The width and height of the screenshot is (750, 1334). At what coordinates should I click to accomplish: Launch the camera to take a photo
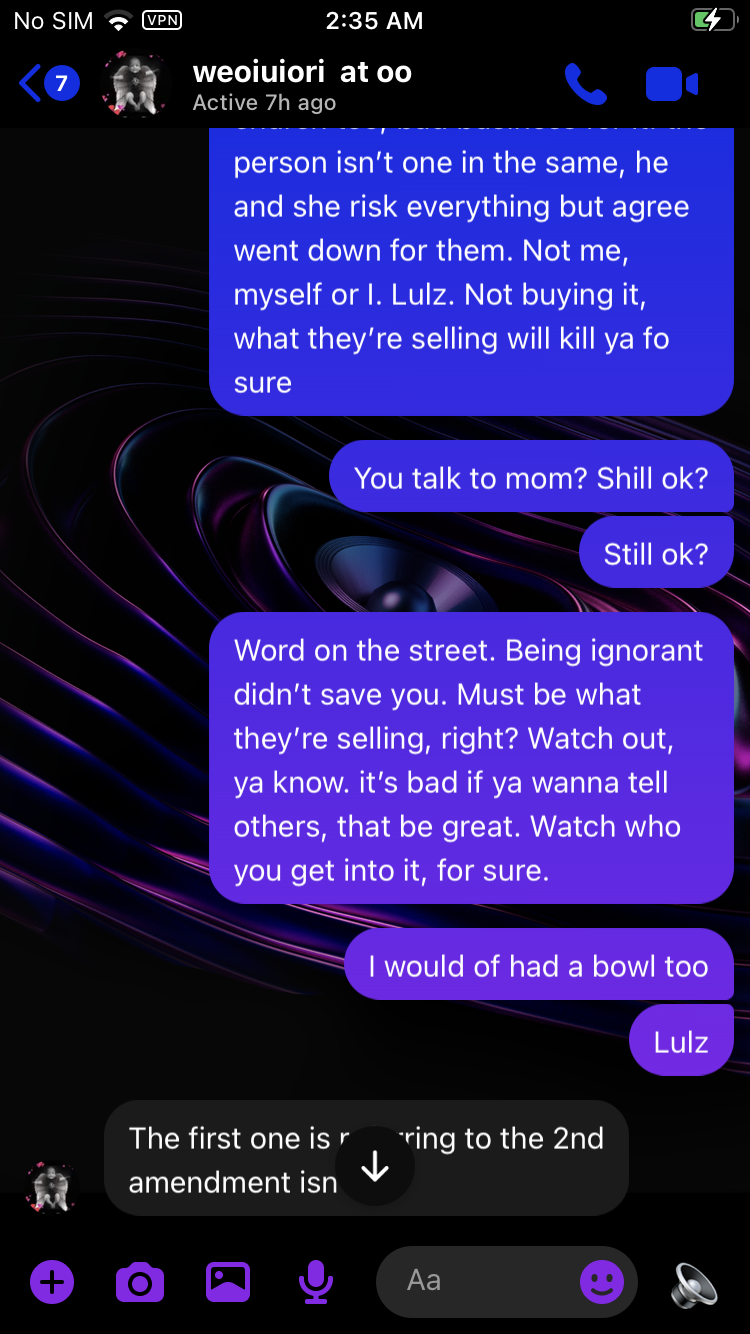coord(140,1281)
